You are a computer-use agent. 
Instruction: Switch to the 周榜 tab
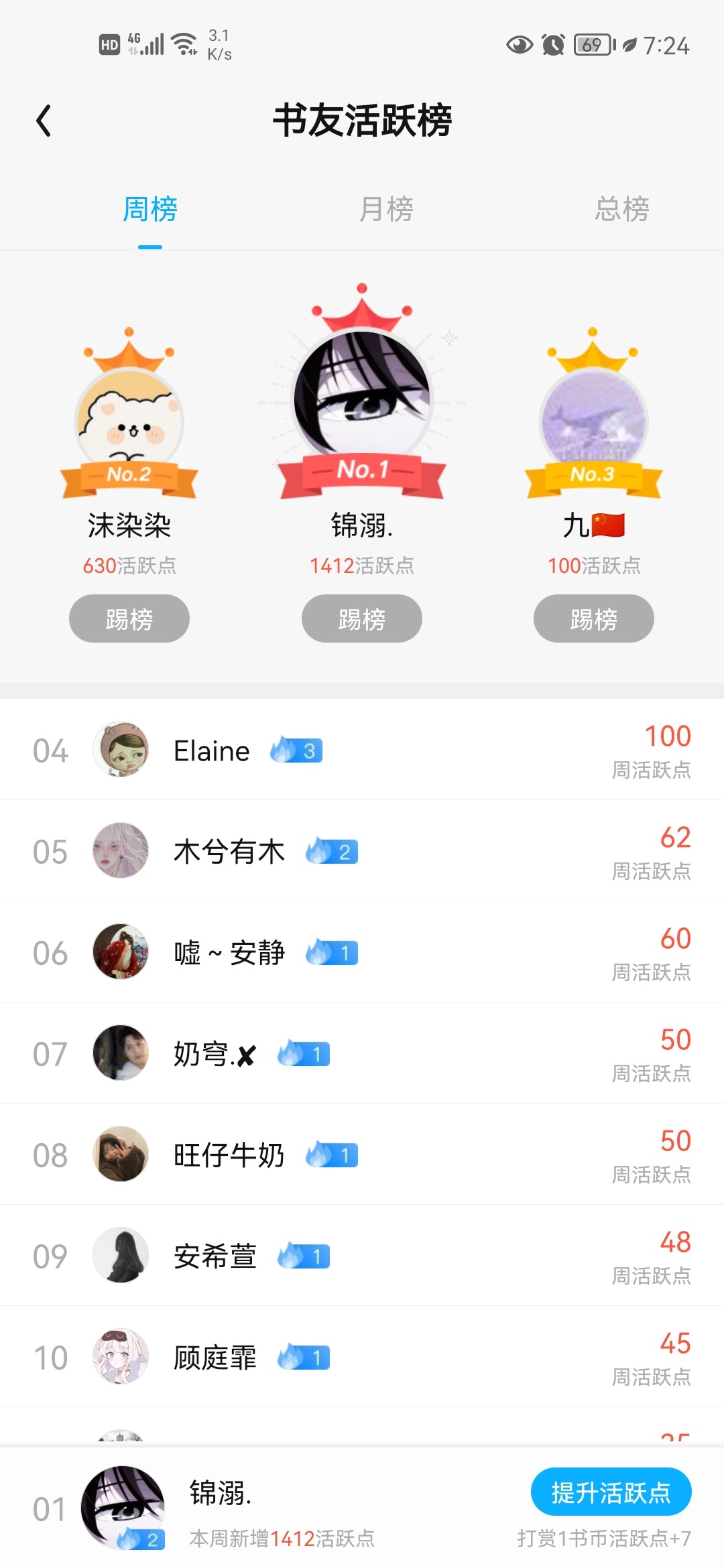[150, 209]
